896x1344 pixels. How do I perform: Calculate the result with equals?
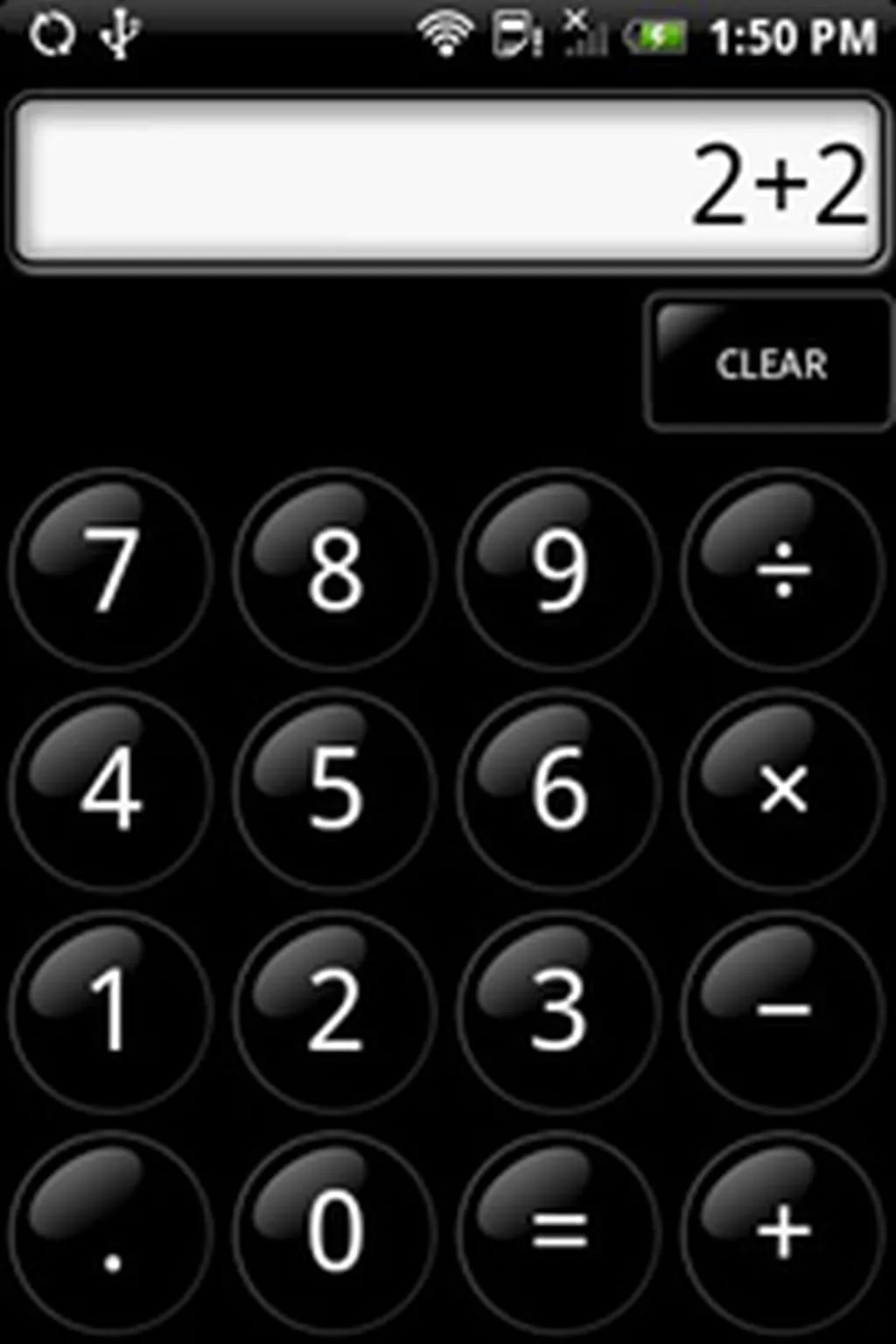559,1232
